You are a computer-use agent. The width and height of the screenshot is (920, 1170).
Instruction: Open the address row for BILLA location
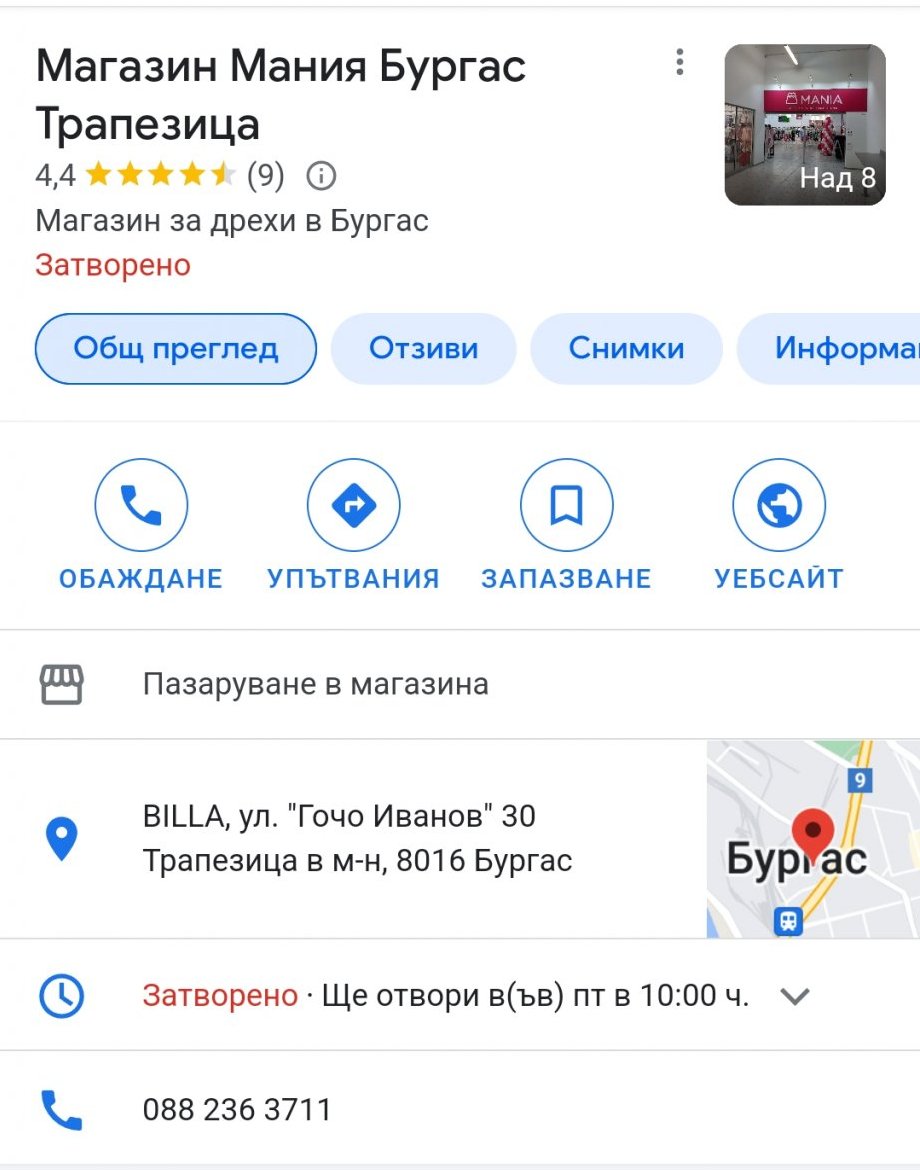[x=357, y=839]
